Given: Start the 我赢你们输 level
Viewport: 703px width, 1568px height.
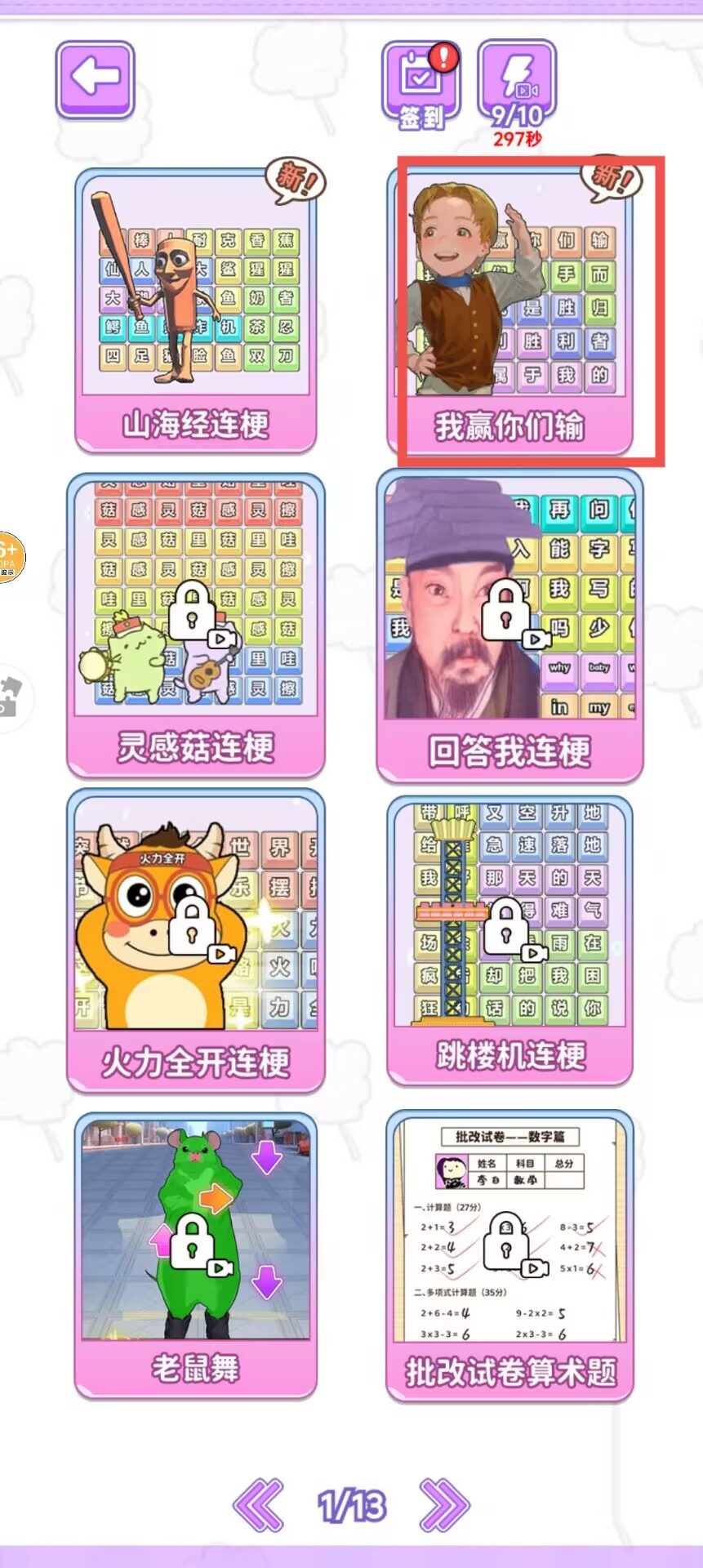Looking at the screenshot, I should [509, 310].
